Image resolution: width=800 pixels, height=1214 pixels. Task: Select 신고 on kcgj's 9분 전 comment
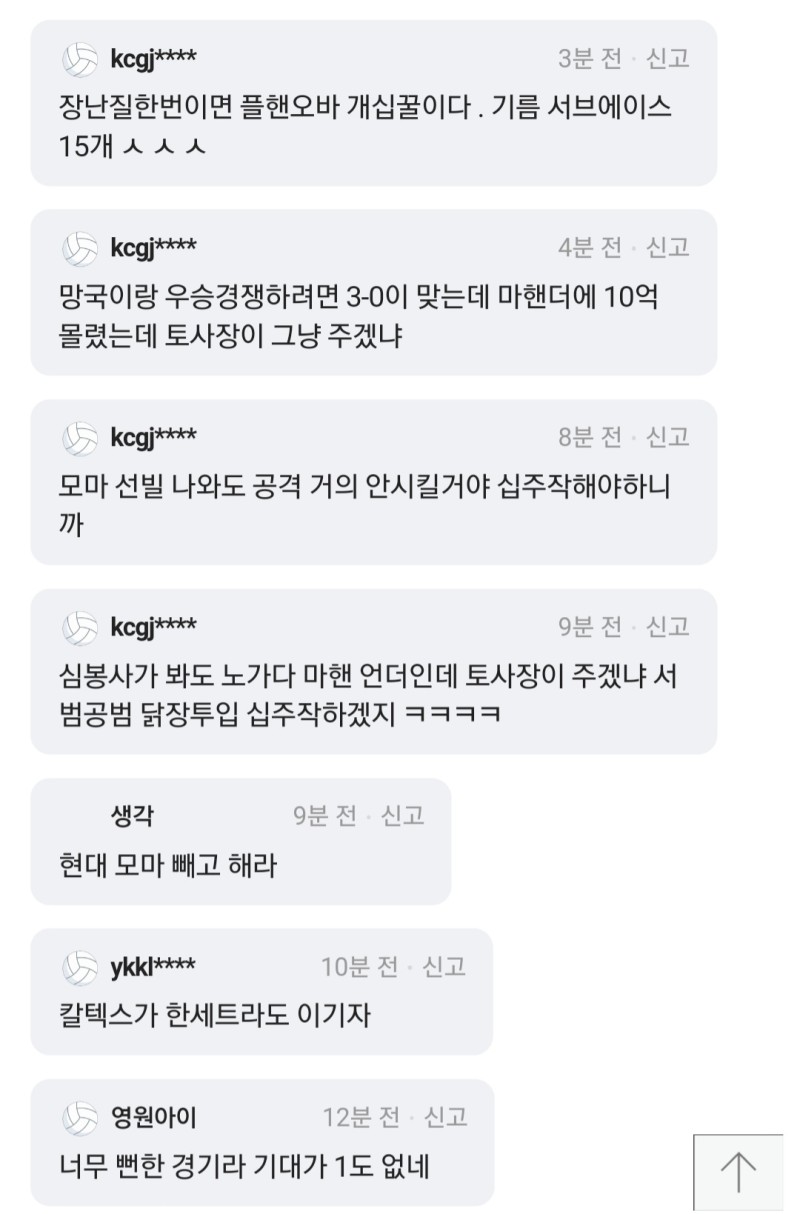click(668, 627)
